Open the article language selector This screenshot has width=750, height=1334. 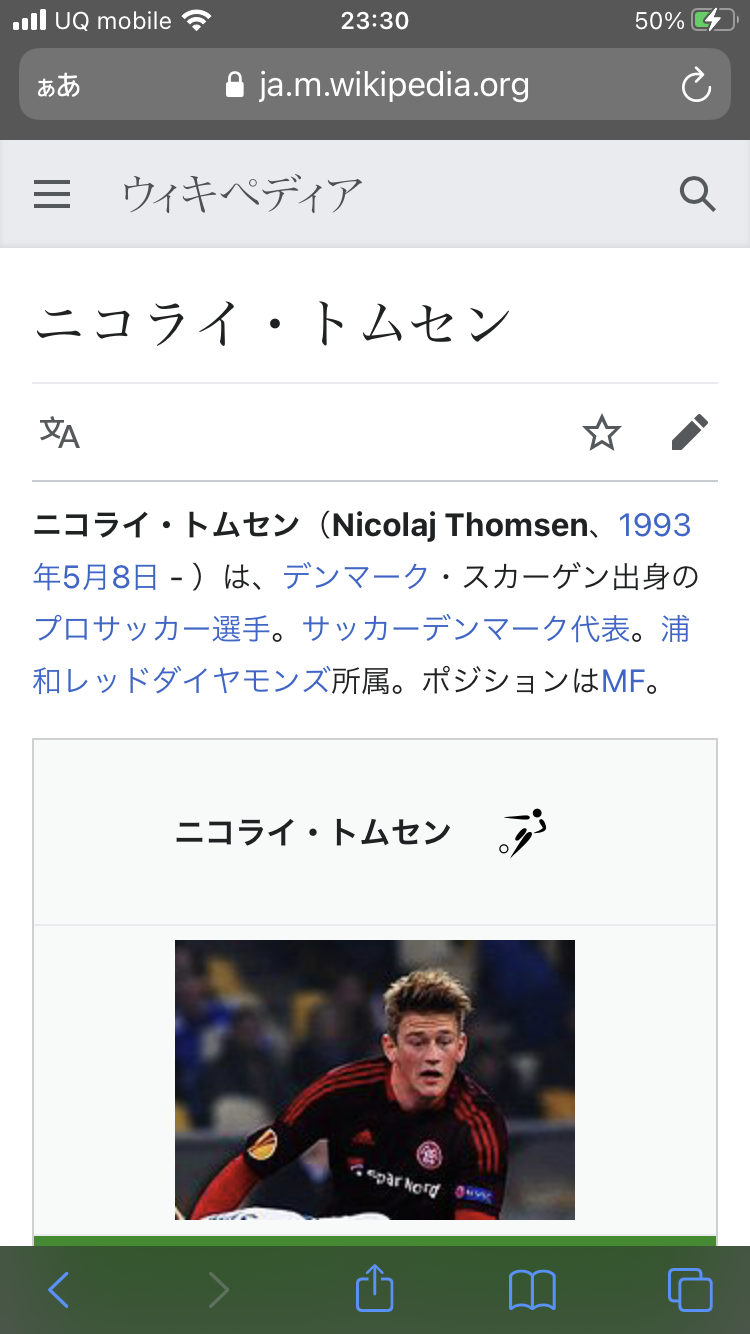(x=60, y=433)
